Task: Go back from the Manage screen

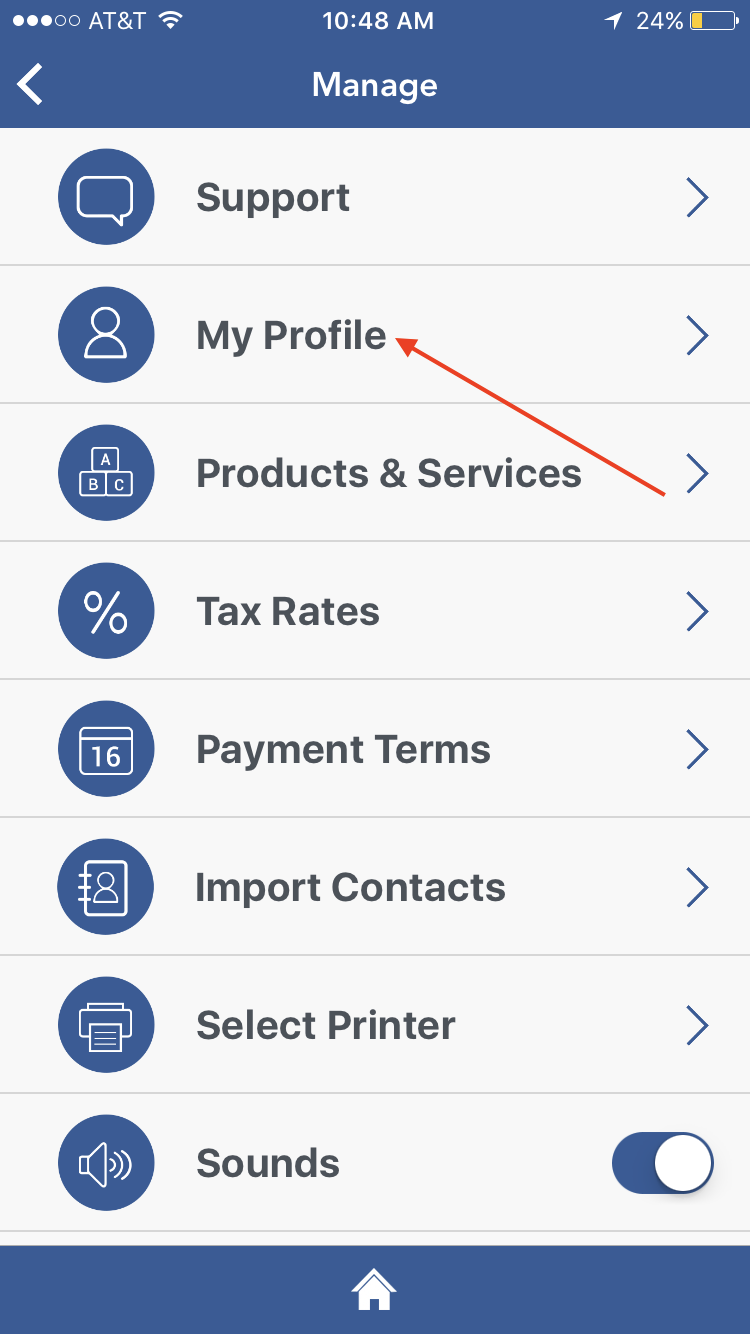Action: pyautogui.click(x=31, y=84)
